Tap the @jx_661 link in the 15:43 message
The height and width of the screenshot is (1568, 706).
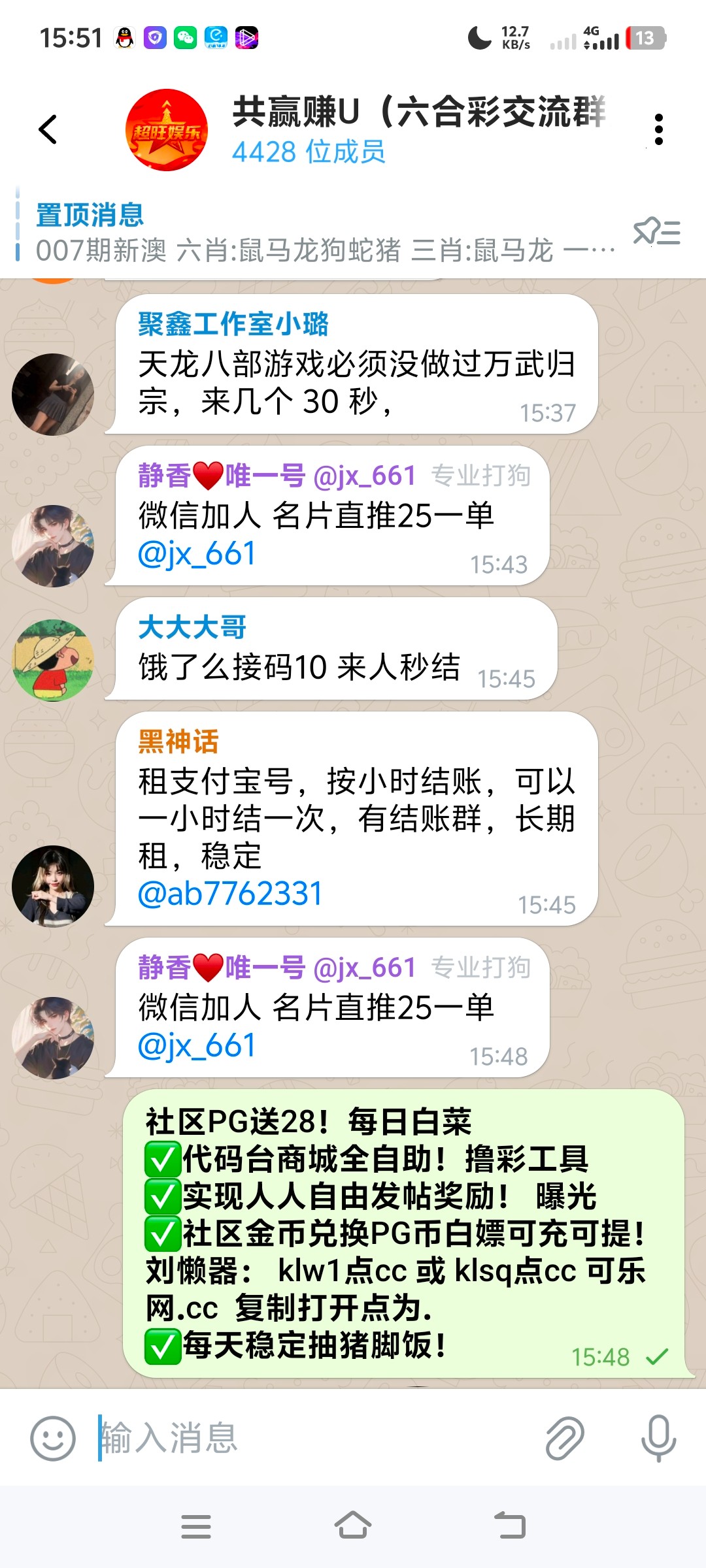coord(196,554)
